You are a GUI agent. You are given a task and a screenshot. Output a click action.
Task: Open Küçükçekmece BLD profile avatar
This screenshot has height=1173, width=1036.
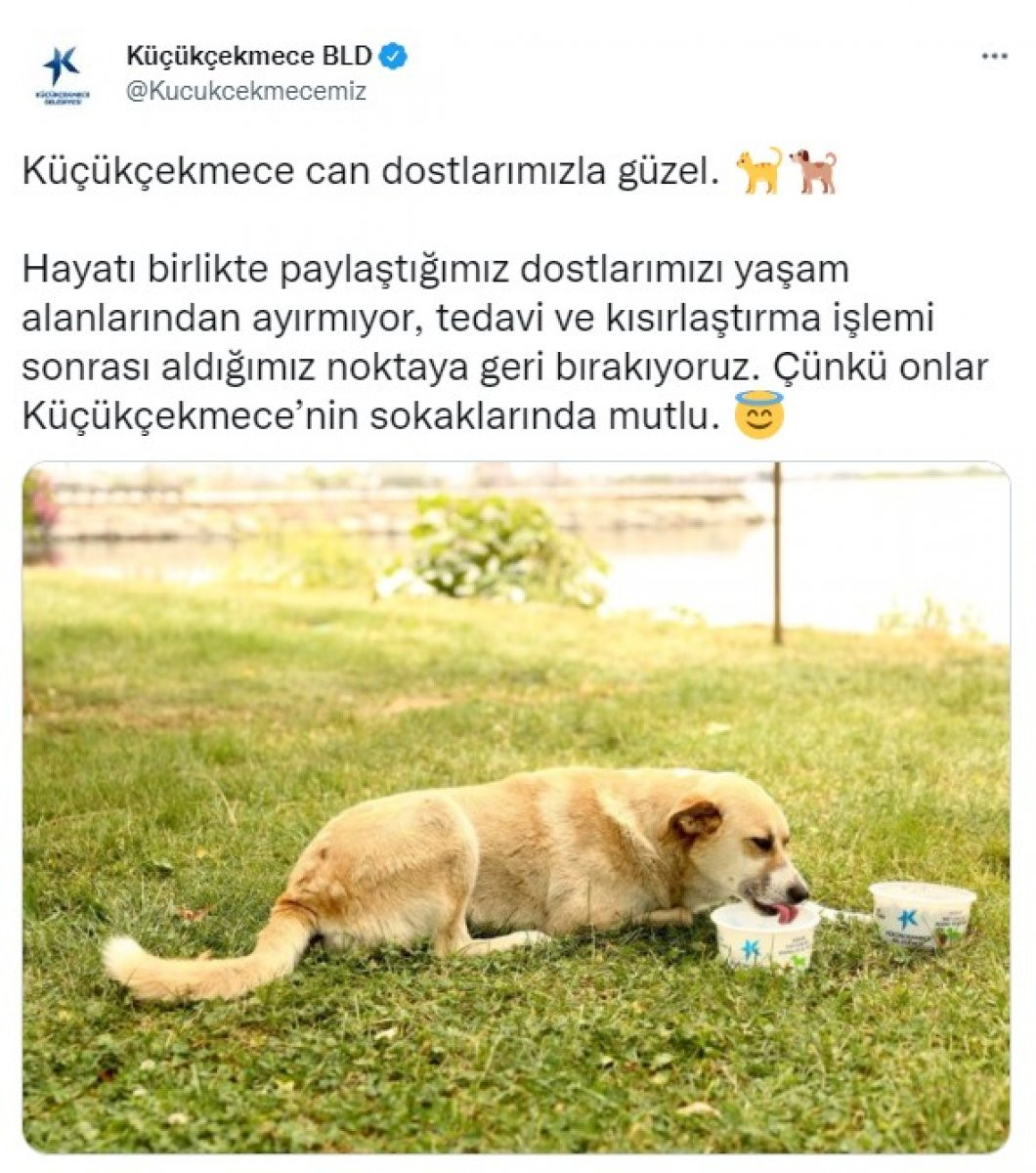pos(63,74)
